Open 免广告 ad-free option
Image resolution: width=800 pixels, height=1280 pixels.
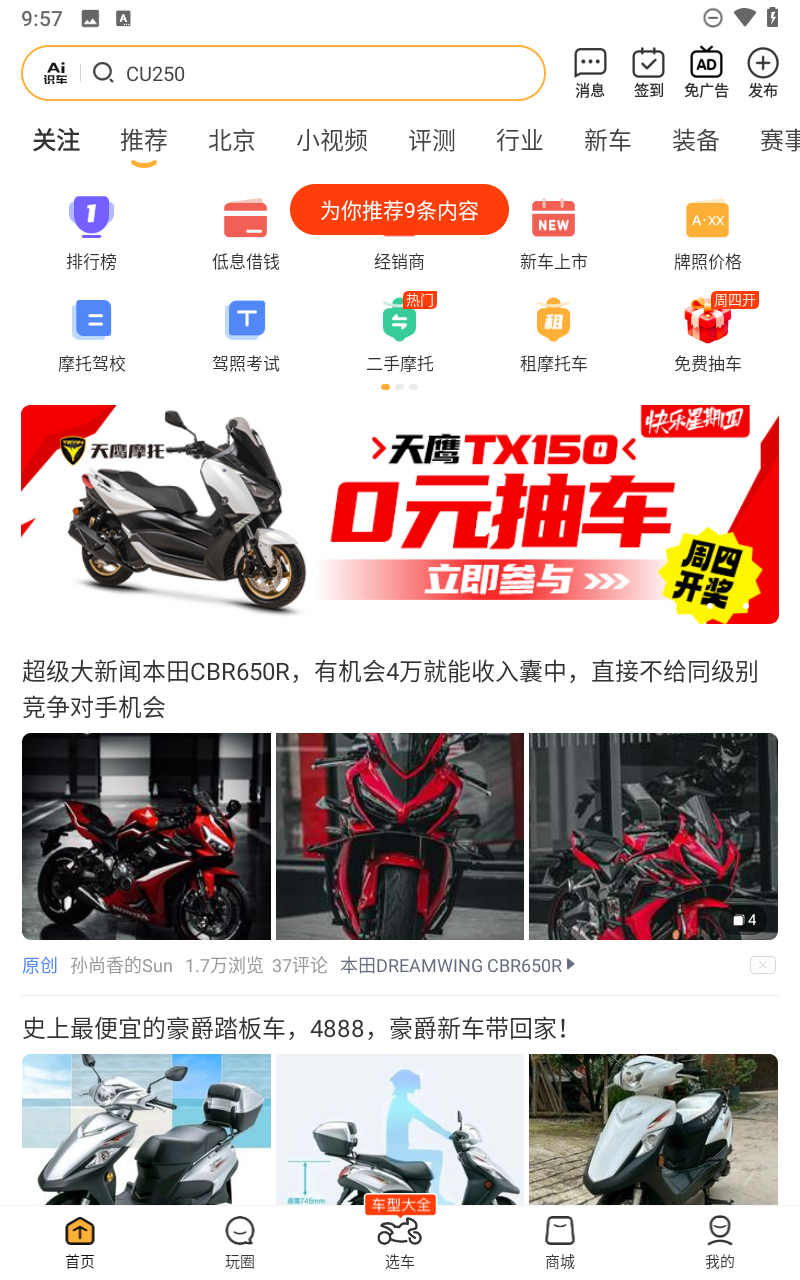706,74
